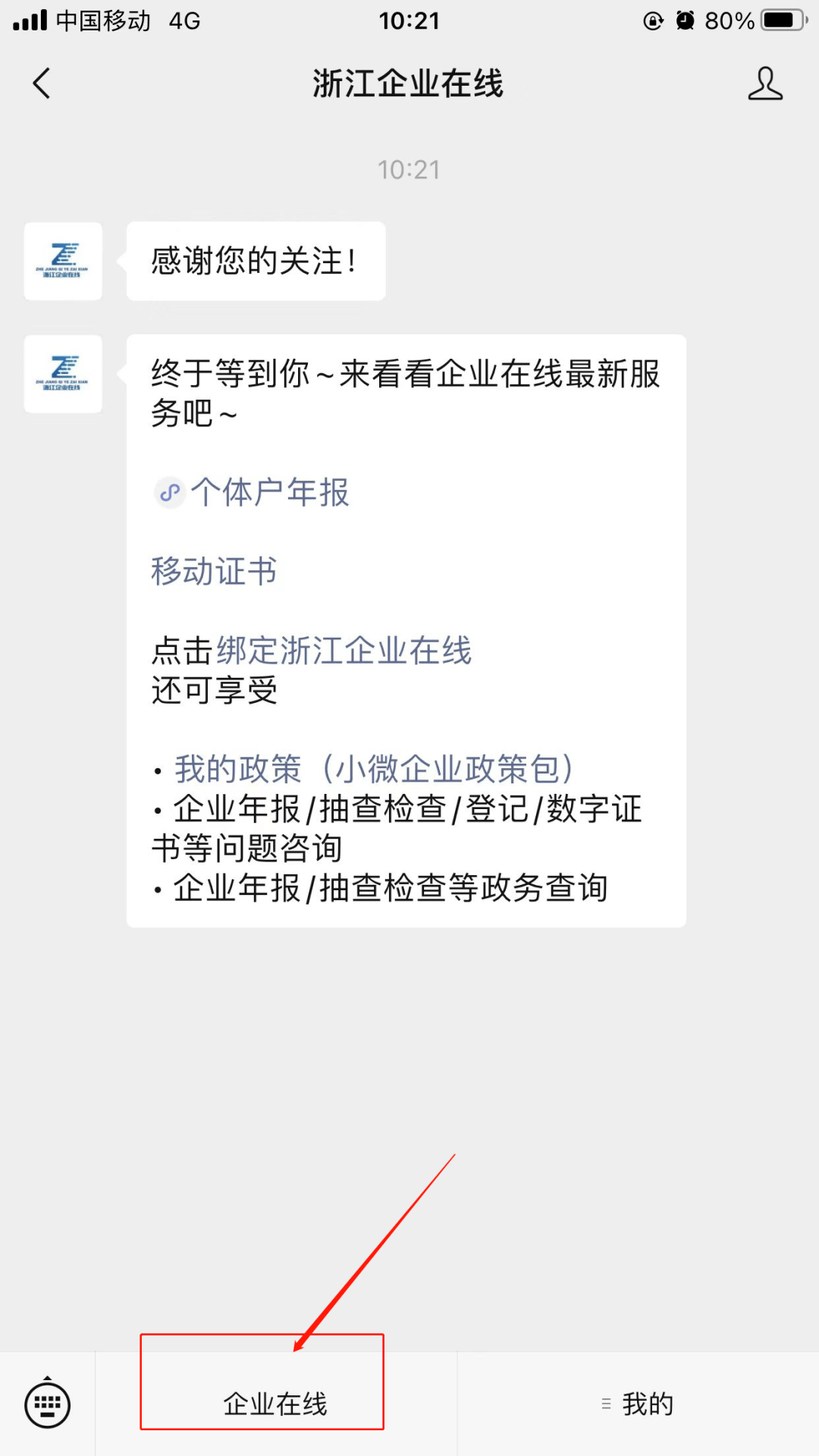Open the account profile icon
Screen dimensions: 819x1456
[765, 83]
